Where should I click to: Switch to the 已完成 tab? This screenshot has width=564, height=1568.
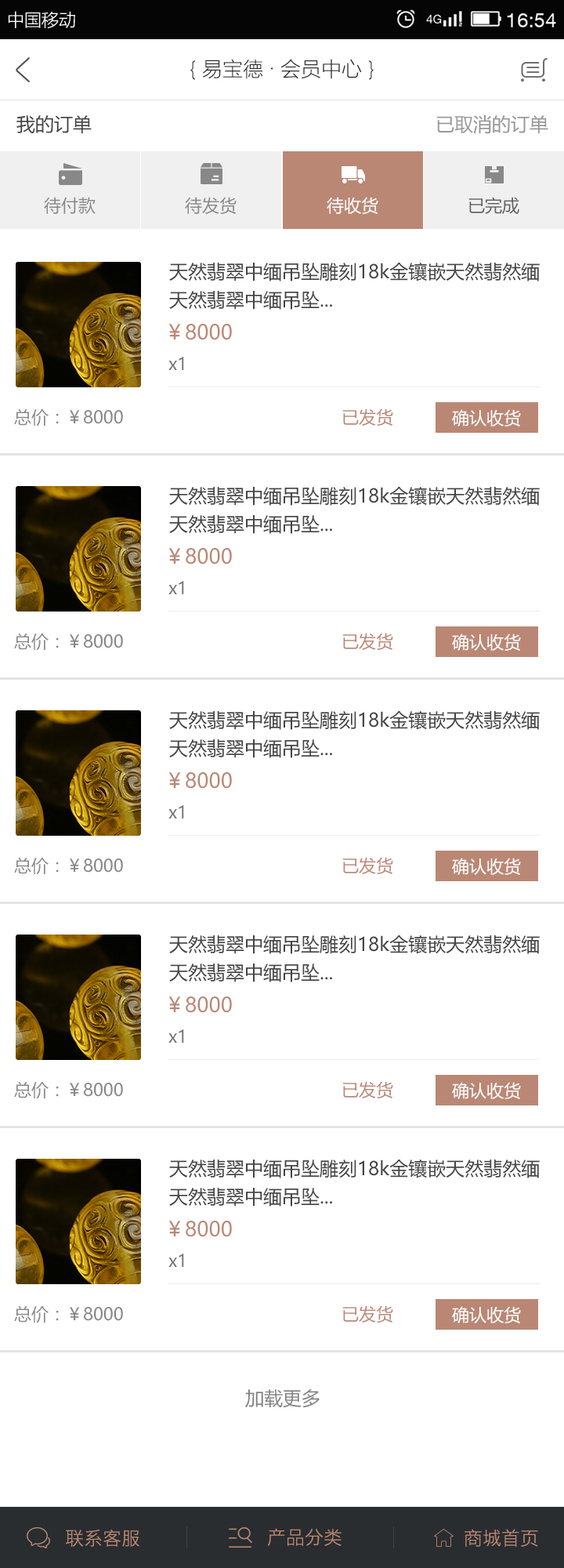[x=493, y=191]
